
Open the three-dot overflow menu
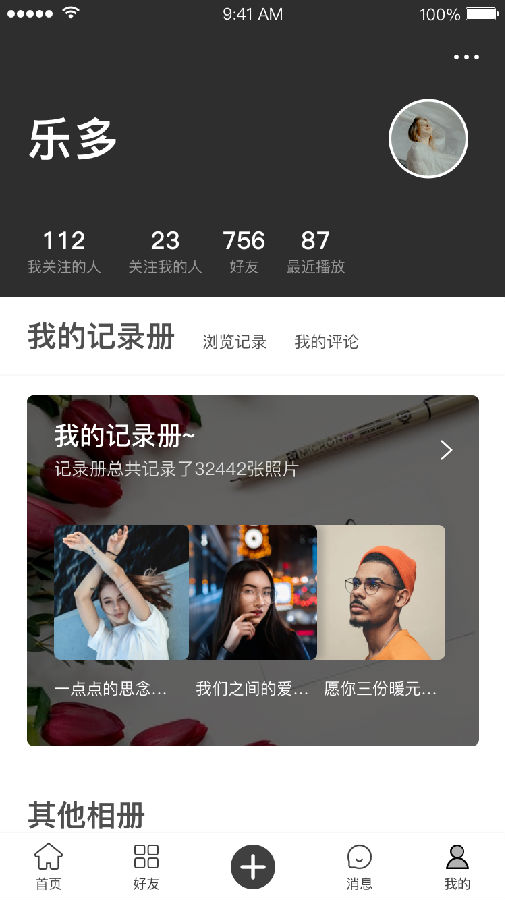(x=466, y=57)
